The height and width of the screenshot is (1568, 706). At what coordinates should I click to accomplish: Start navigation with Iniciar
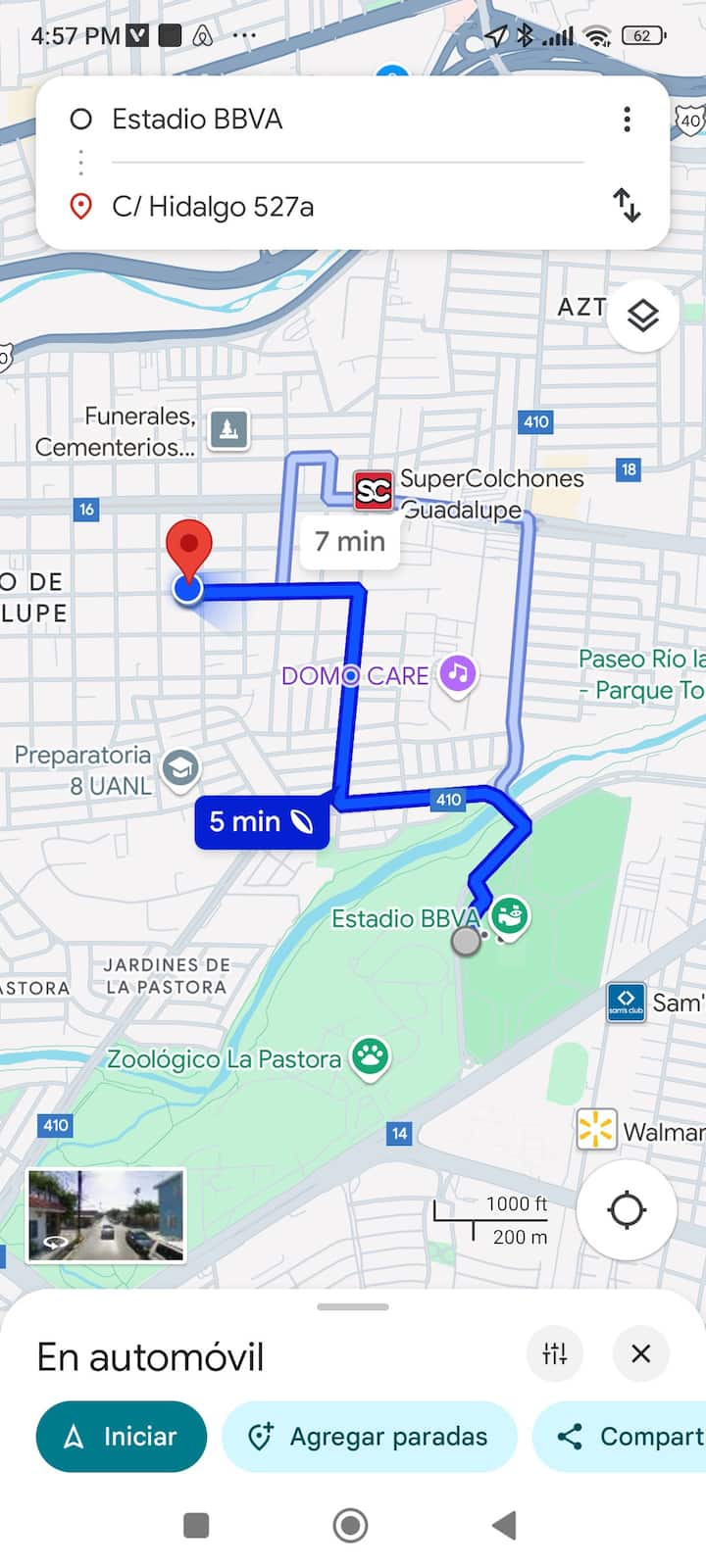pos(122,1437)
